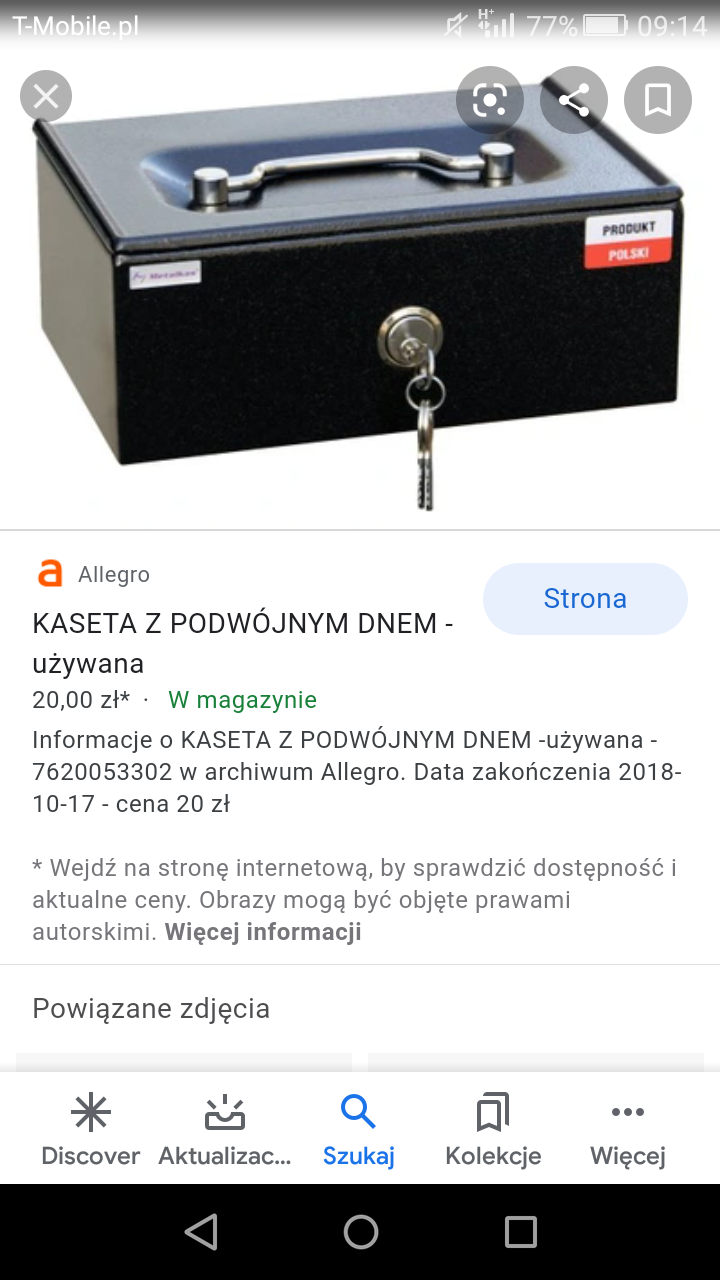Screen dimensions: 720x1280
Task: Save image to collection
Action: coord(657,99)
